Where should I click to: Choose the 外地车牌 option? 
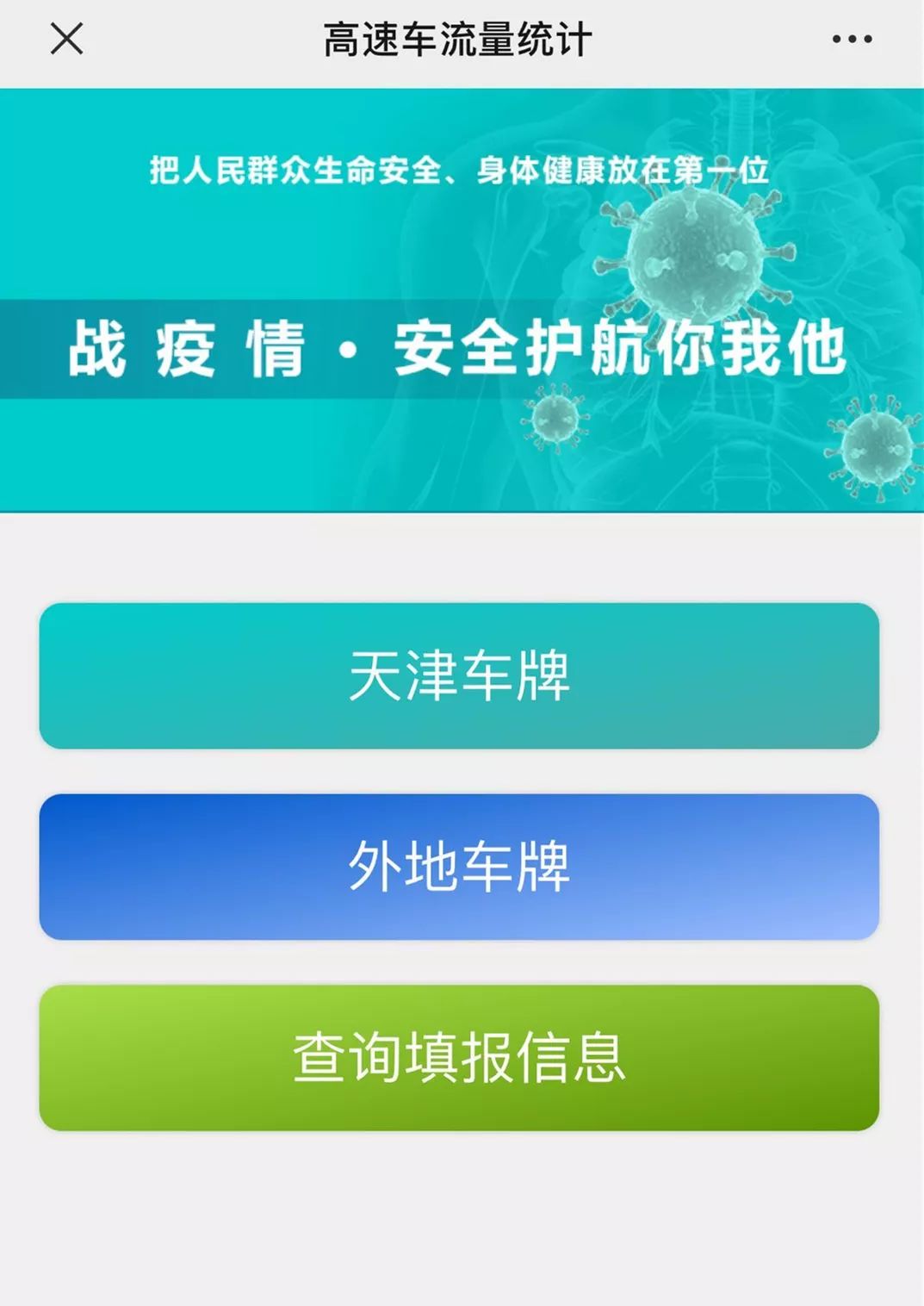459,867
